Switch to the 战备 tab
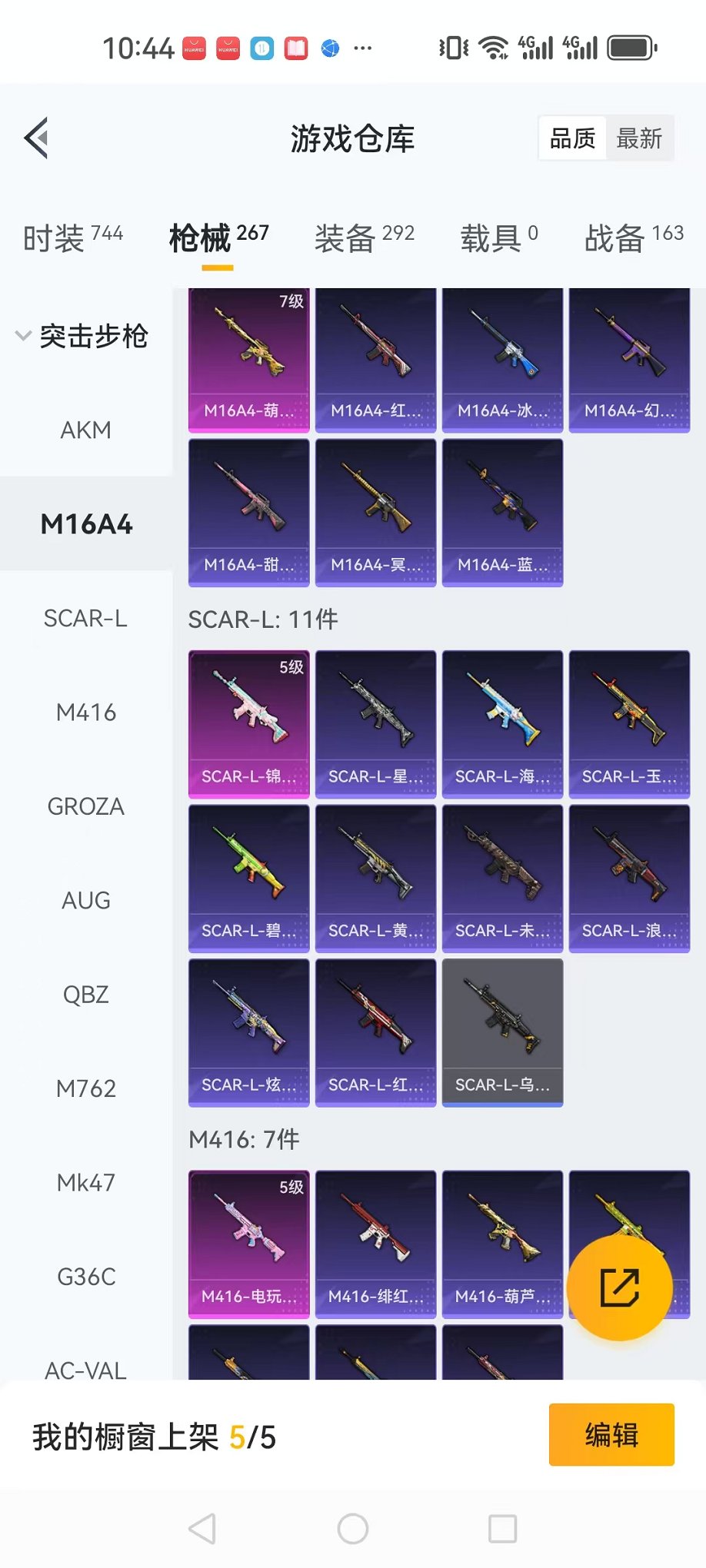The height and width of the screenshot is (1568, 706). (633, 237)
